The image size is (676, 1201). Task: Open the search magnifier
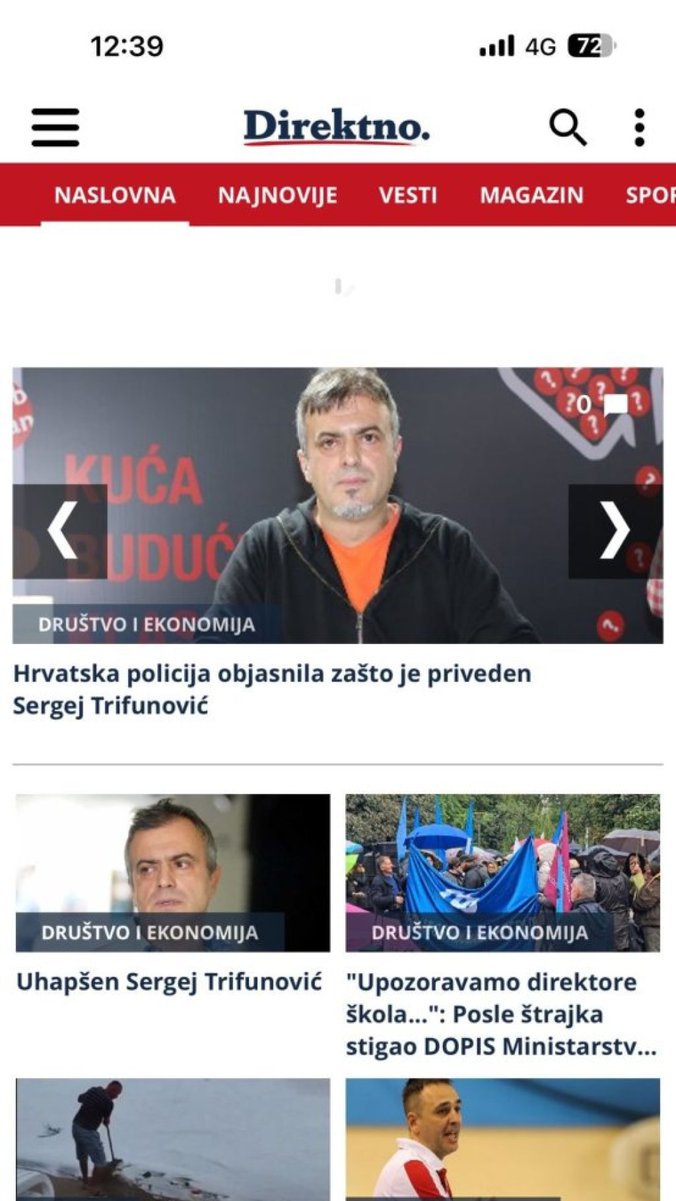coord(567,128)
